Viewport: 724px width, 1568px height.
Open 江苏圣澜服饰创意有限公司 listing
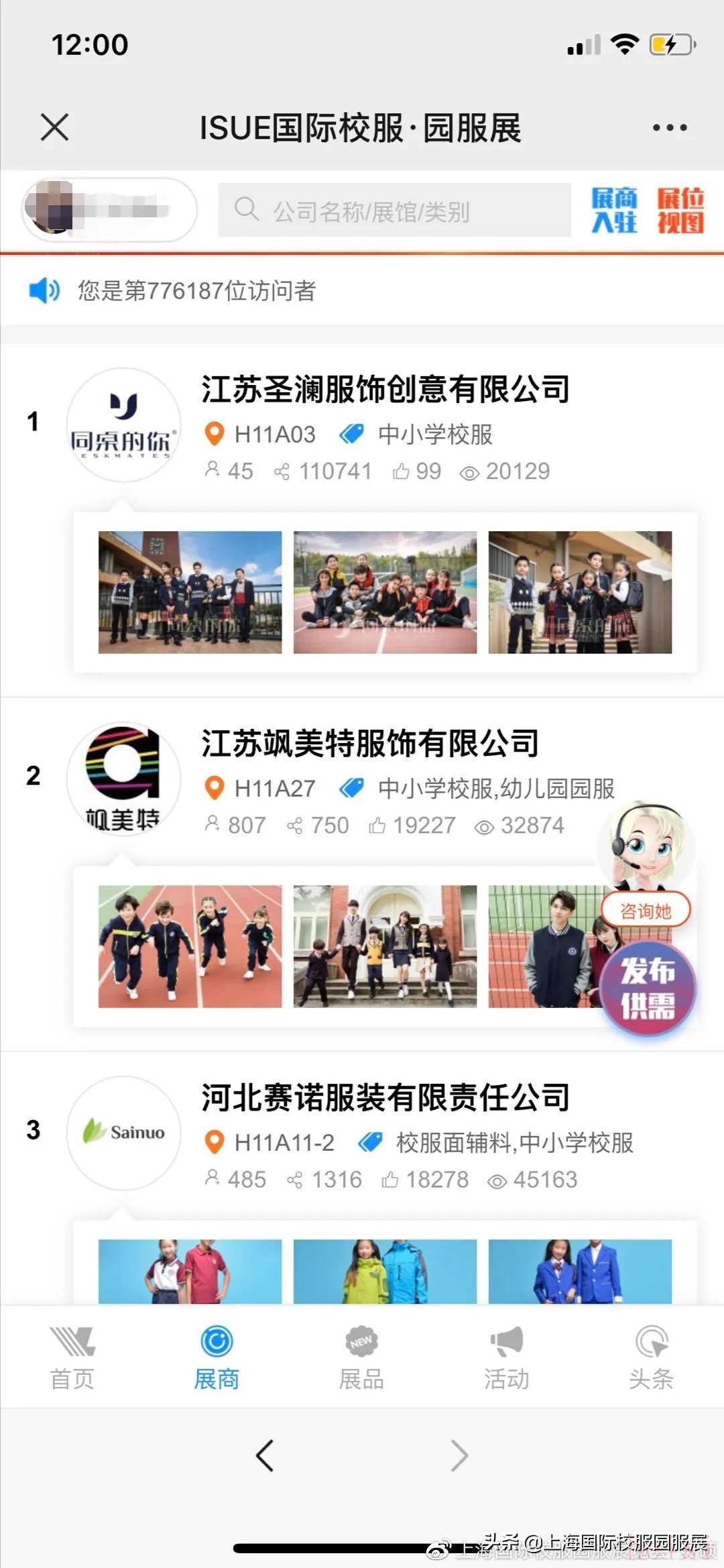click(385, 390)
